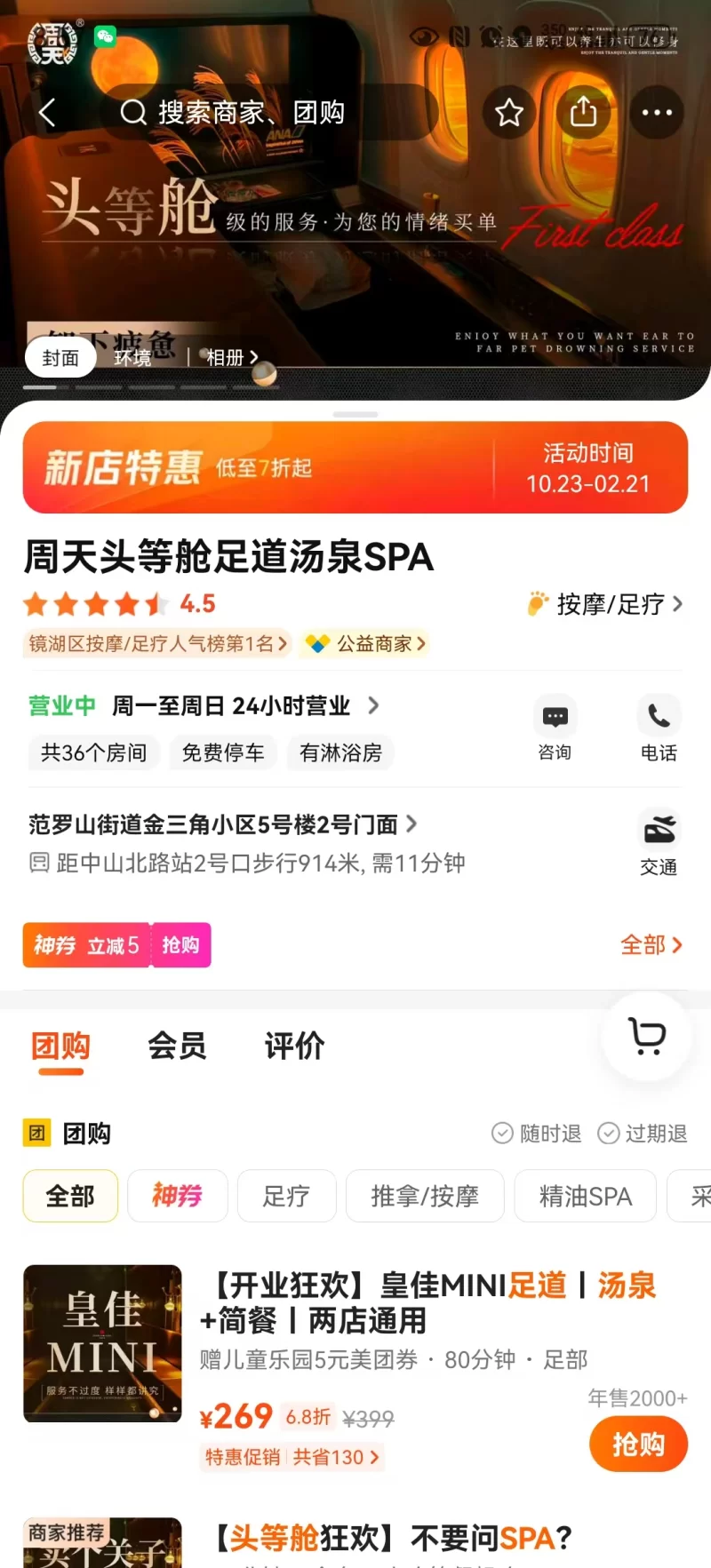This screenshot has height=1568, width=711.
Task: Filter deals by 足疗 chip
Action: [286, 1196]
